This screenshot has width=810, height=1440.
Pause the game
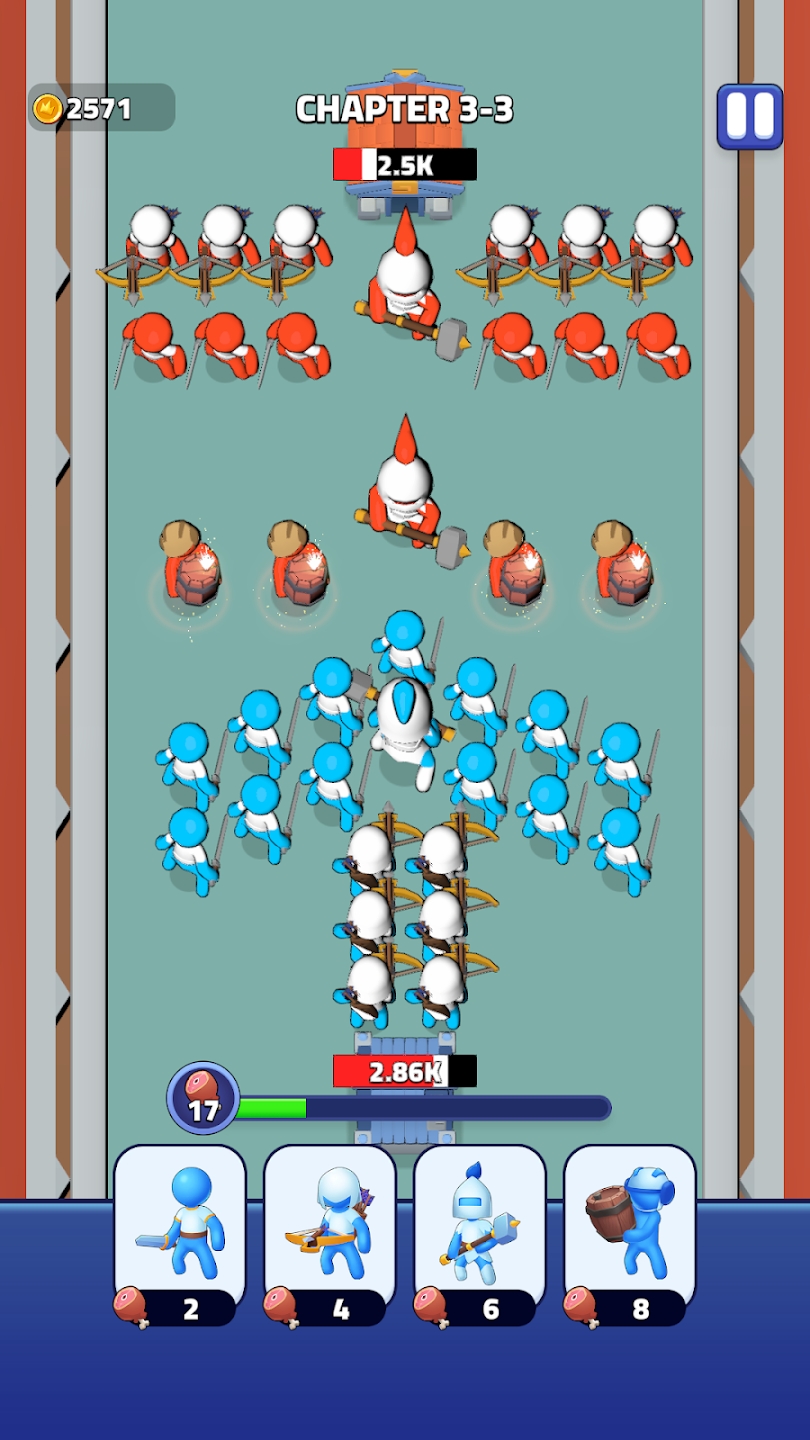pyautogui.click(x=749, y=116)
